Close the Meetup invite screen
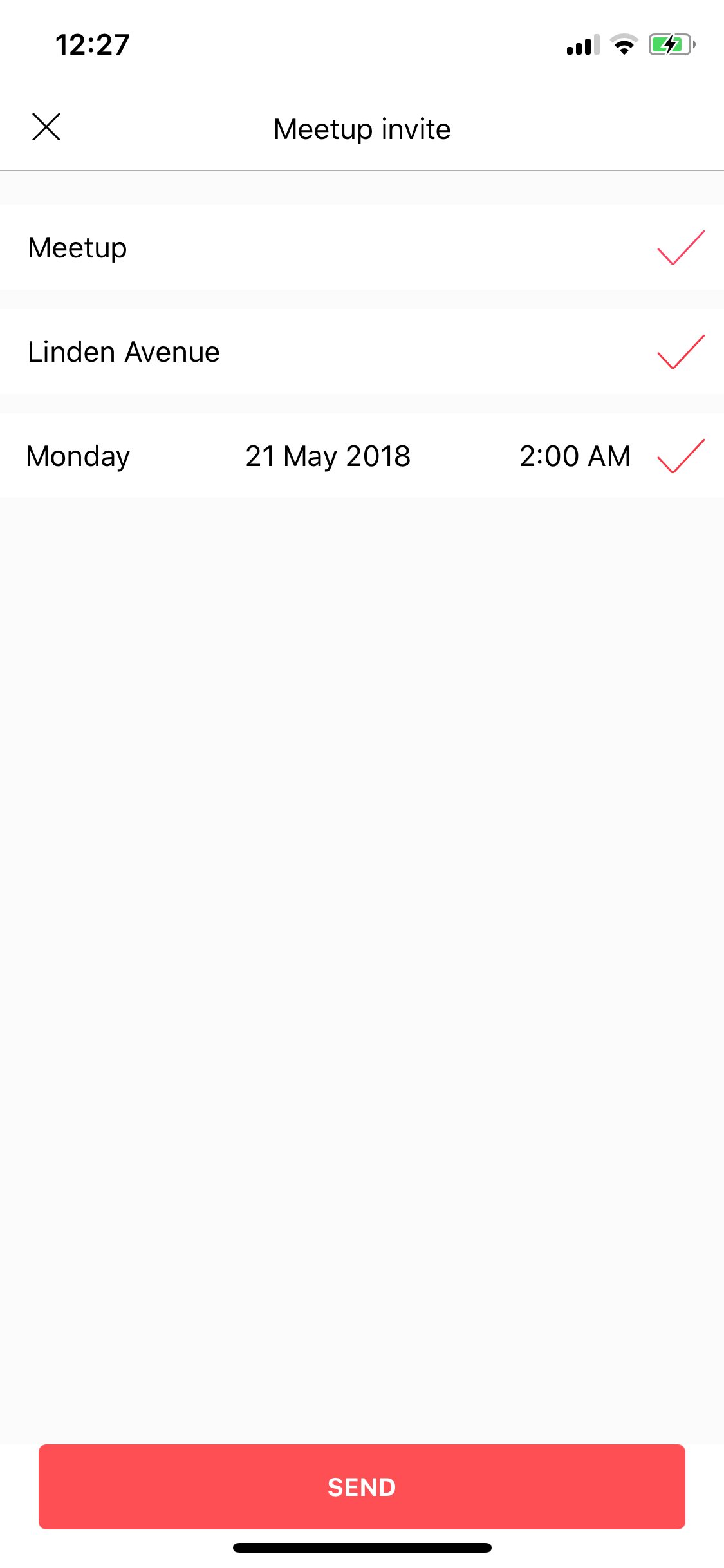This screenshot has height=1568, width=724. [x=46, y=127]
